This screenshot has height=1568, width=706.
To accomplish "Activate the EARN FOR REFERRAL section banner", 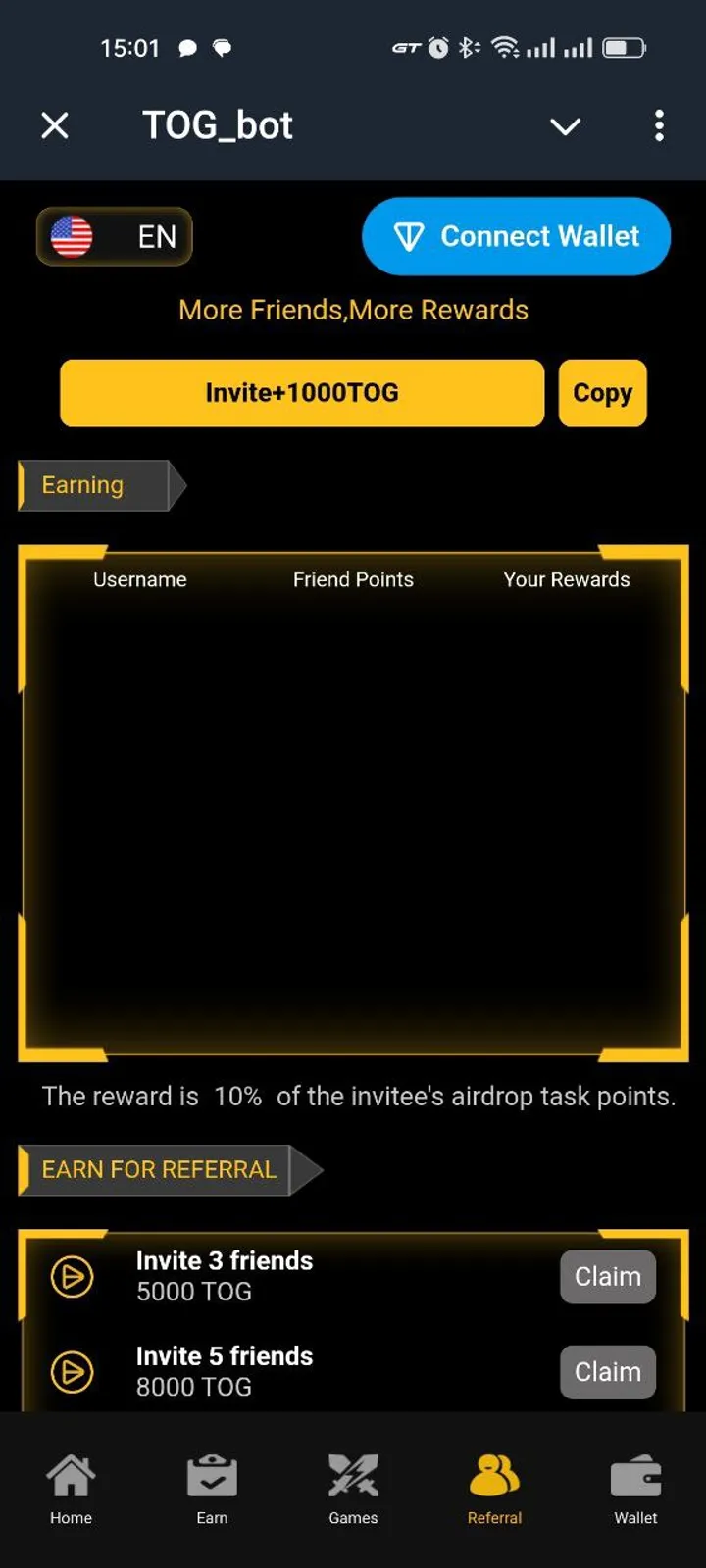I will pyautogui.click(x=157, y=1169).
